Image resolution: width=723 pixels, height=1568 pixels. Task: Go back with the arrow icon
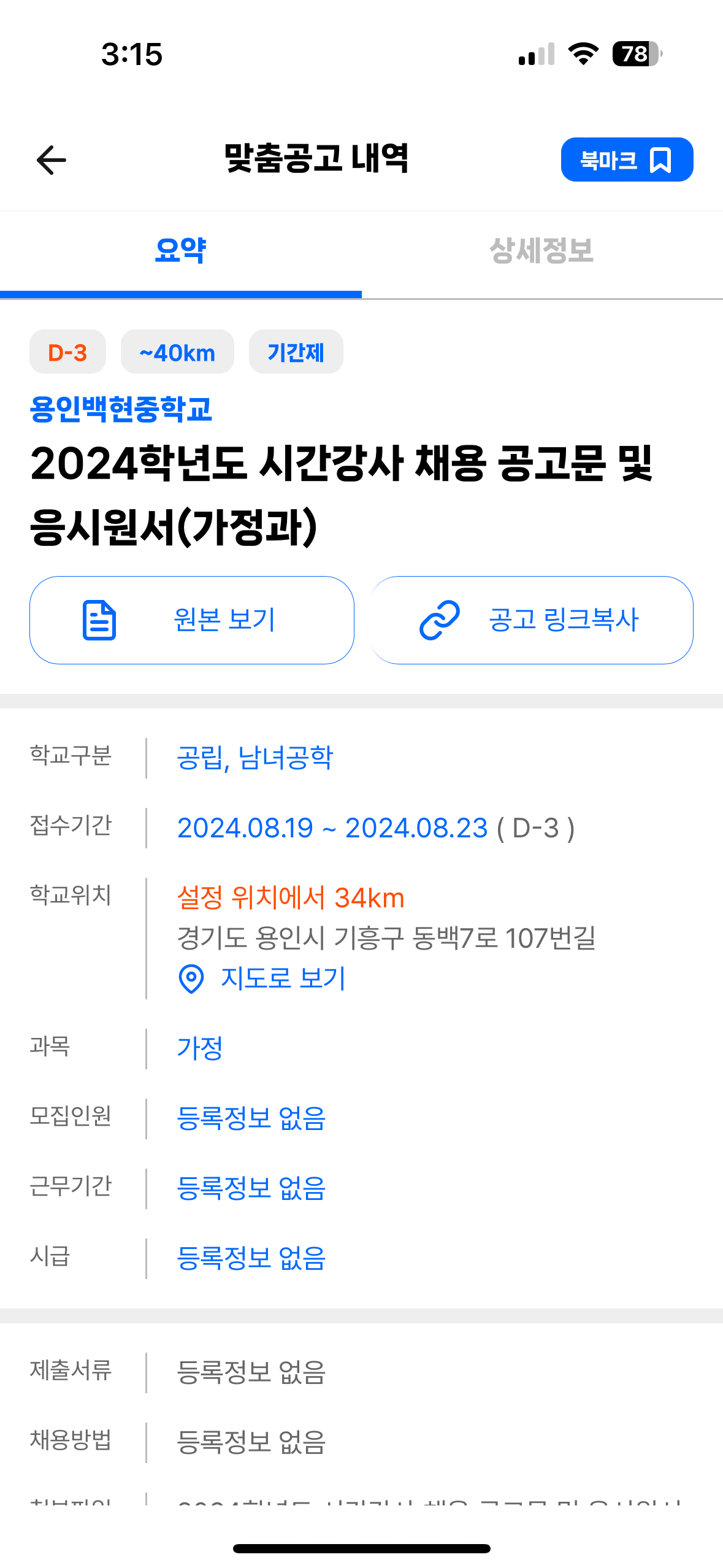(52, 160)
